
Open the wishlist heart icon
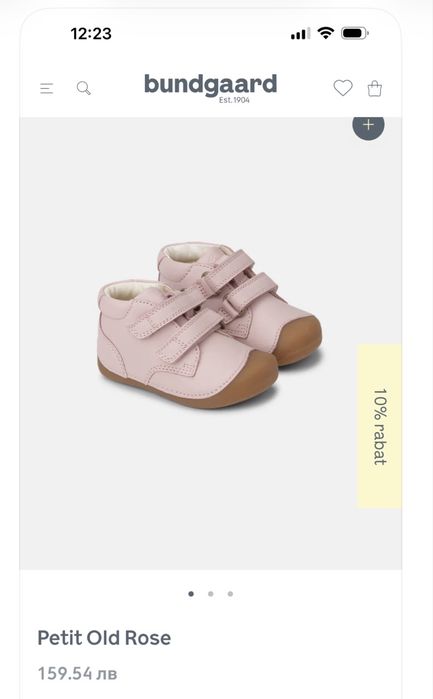[343, 88]
